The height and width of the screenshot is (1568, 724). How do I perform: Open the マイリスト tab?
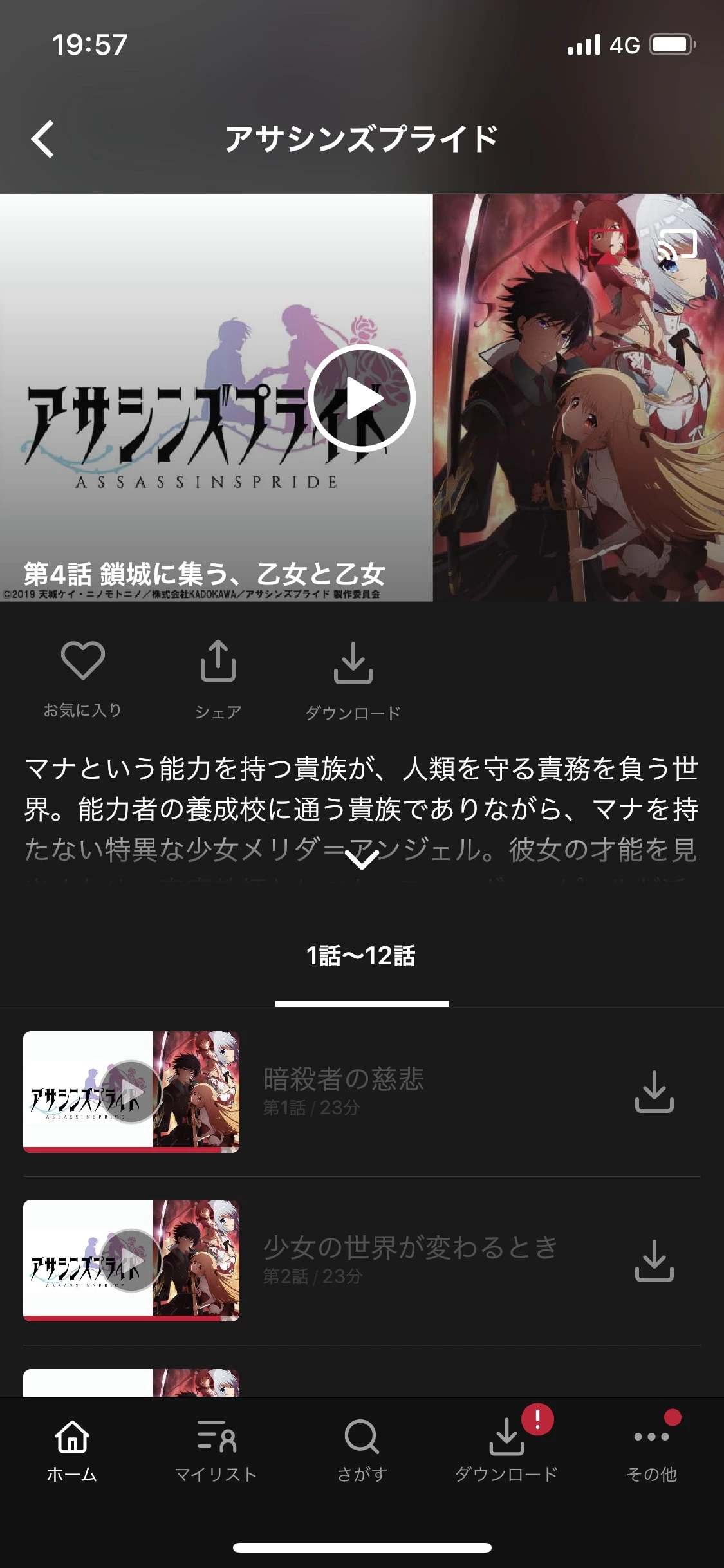click(x=216, y=1450)
